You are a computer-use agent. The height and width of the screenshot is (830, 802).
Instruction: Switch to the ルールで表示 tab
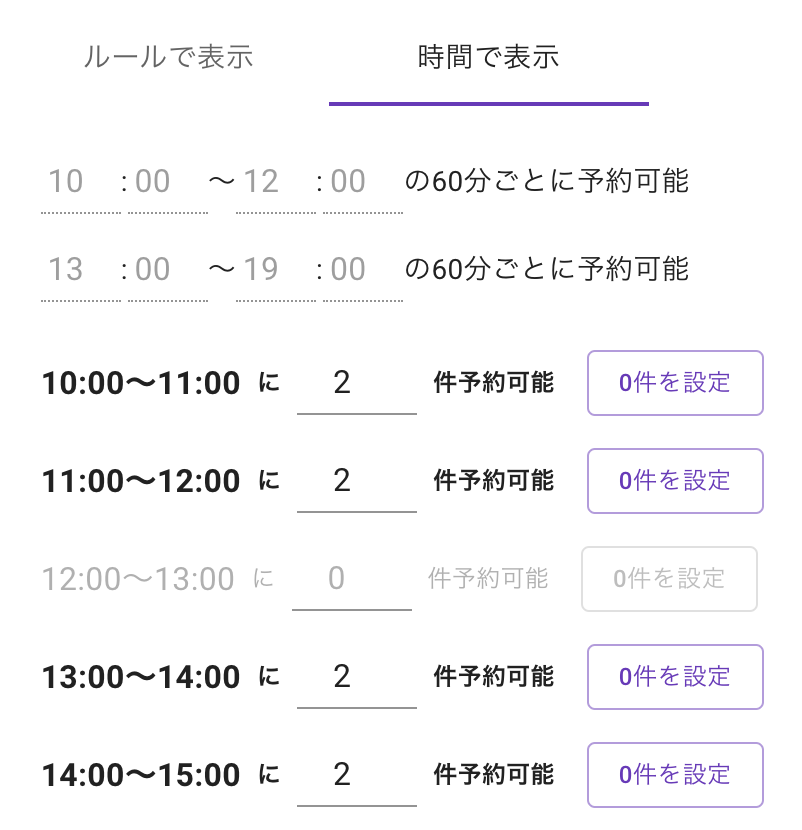tap(168, 57)
